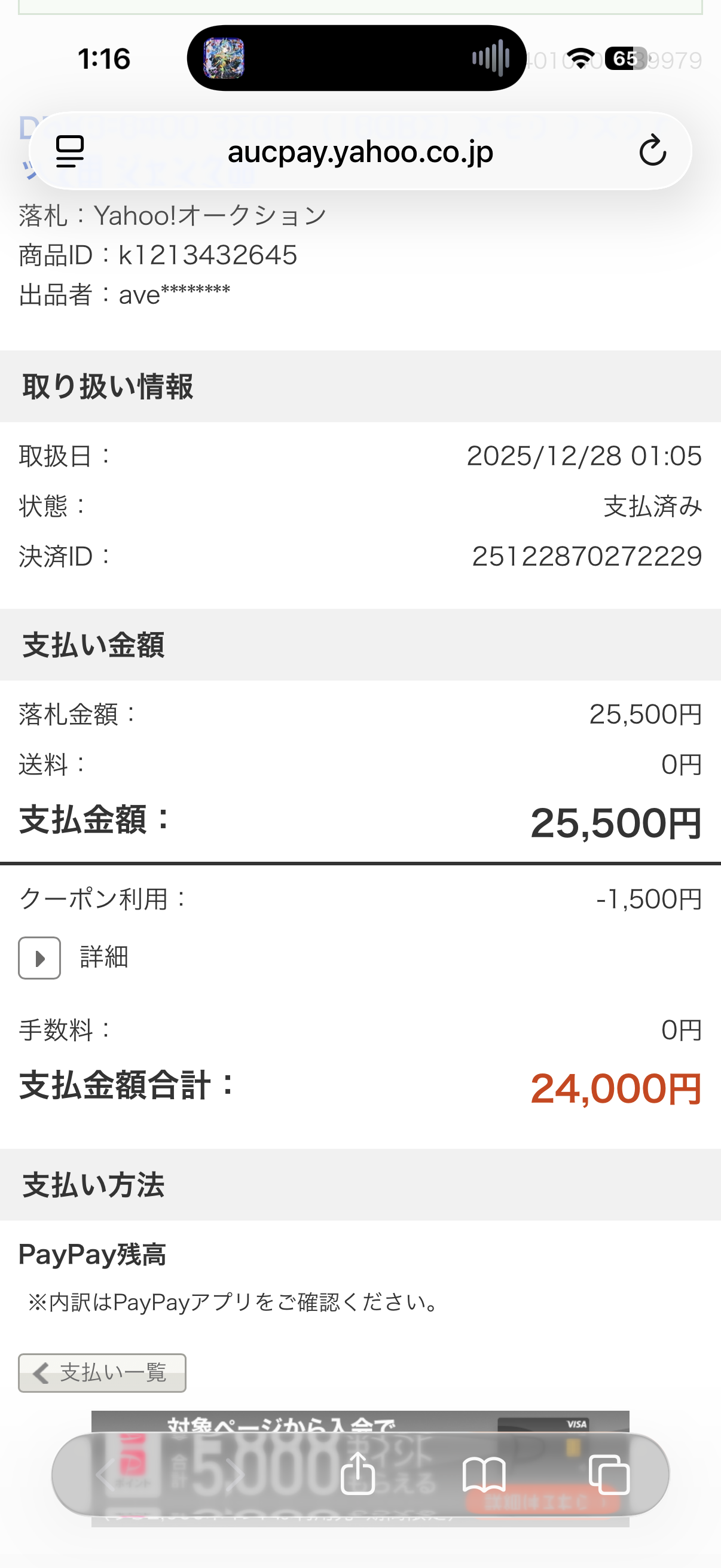Open Safari bookmarks

pos(484,1474)
